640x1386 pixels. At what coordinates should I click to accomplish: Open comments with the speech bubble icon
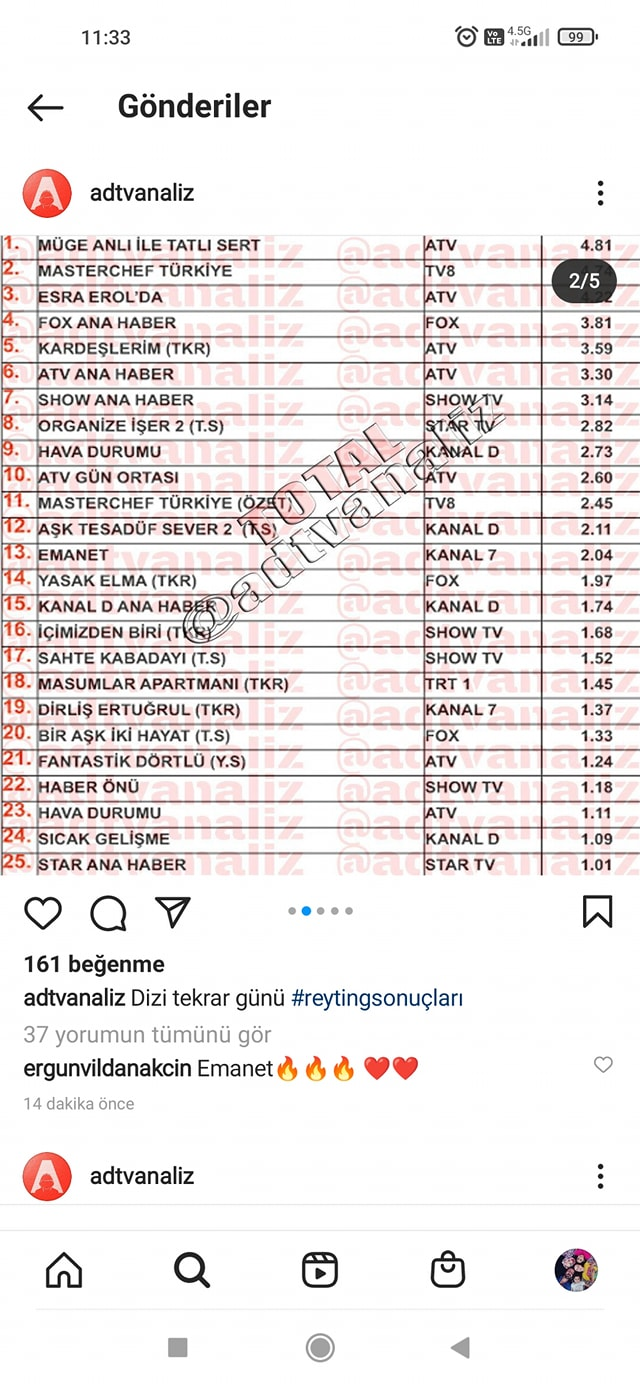point(108,912)
